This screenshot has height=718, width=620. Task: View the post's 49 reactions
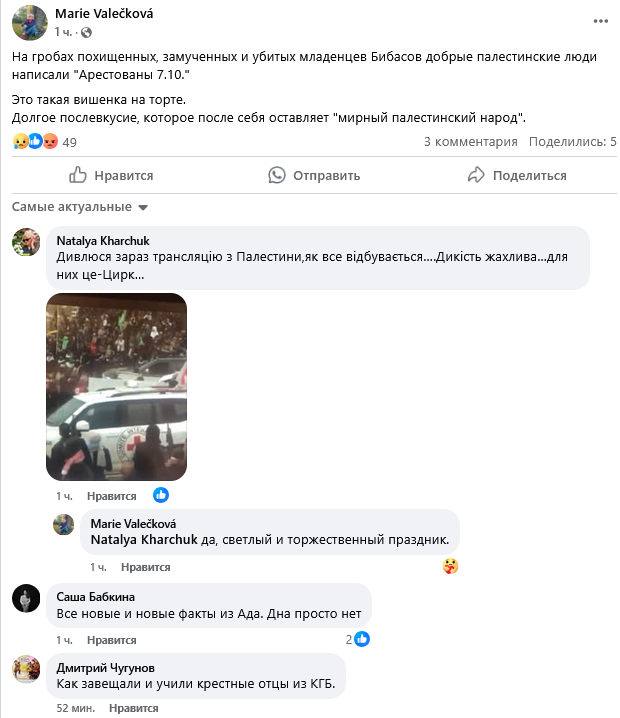click(x=45, y=142)
